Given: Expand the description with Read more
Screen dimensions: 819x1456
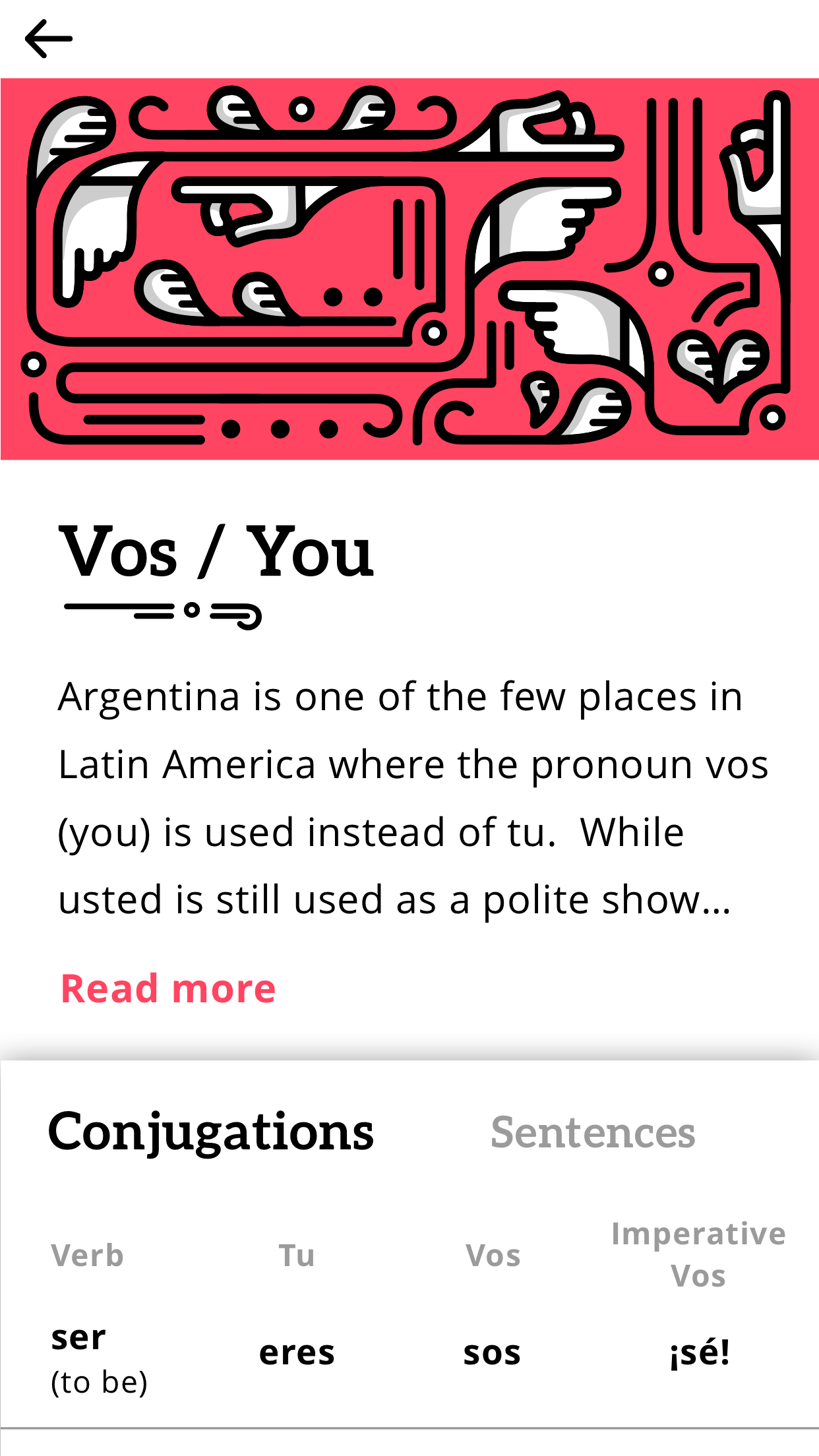Looking at the screenshot, I should tap(168, 988).
